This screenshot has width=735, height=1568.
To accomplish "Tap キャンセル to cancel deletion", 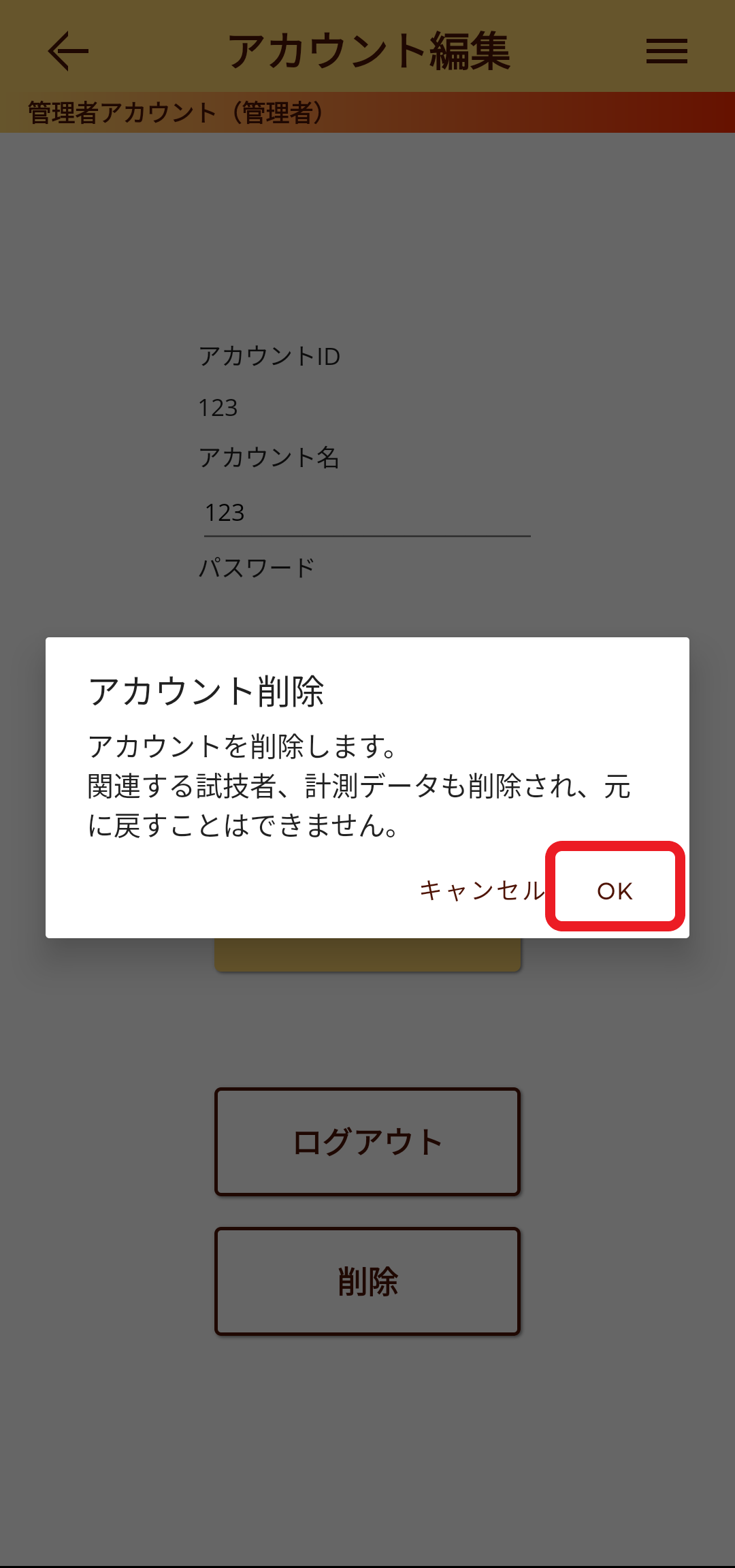I will point(482,890).
